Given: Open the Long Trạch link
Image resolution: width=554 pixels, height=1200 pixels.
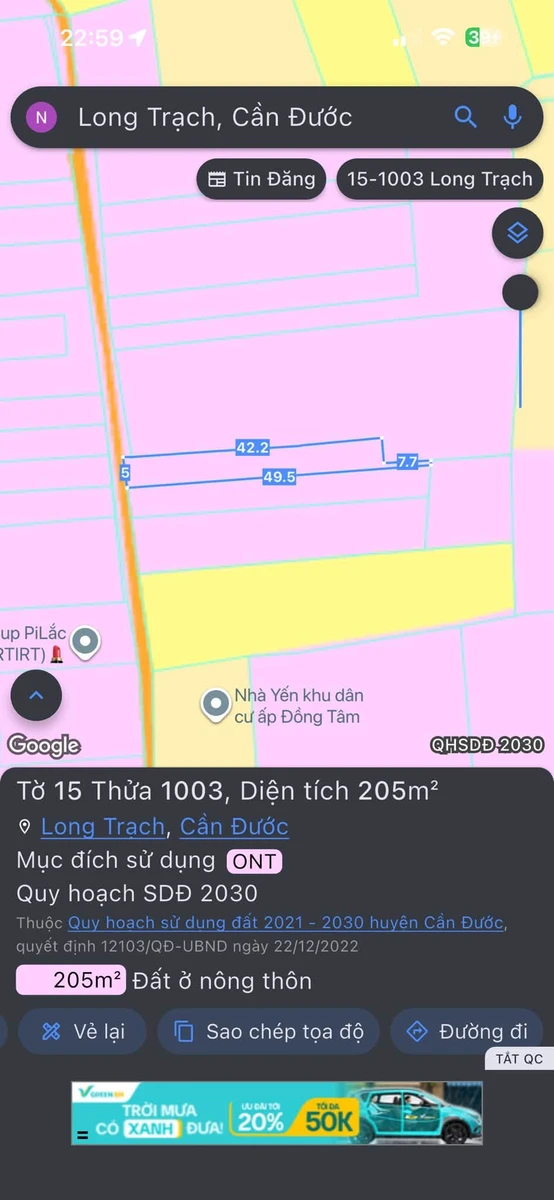Looking at the screenshot, I should pyautogui.click(x=102, y=827).
